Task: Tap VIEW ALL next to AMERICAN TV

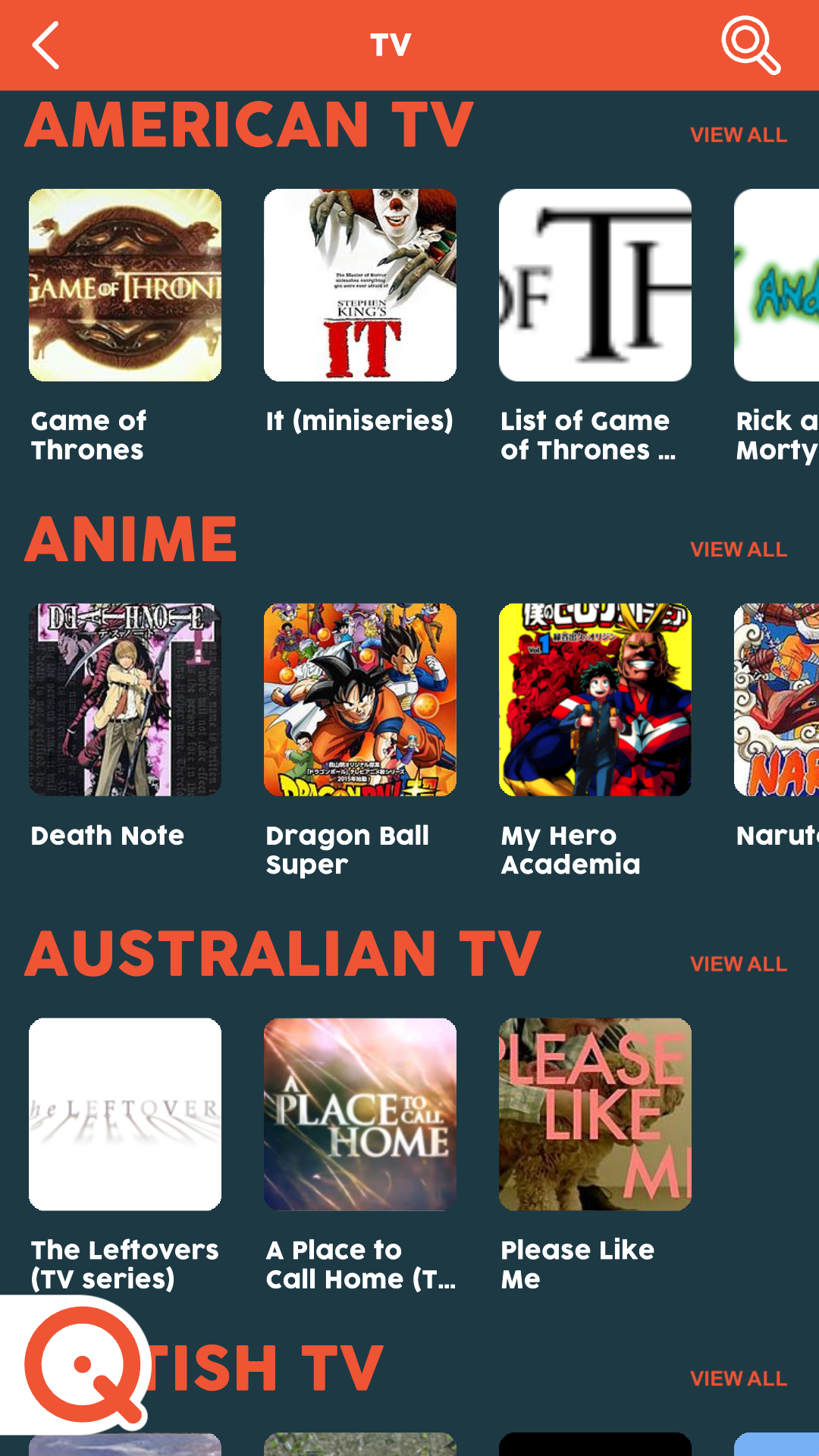Action: 738,134
